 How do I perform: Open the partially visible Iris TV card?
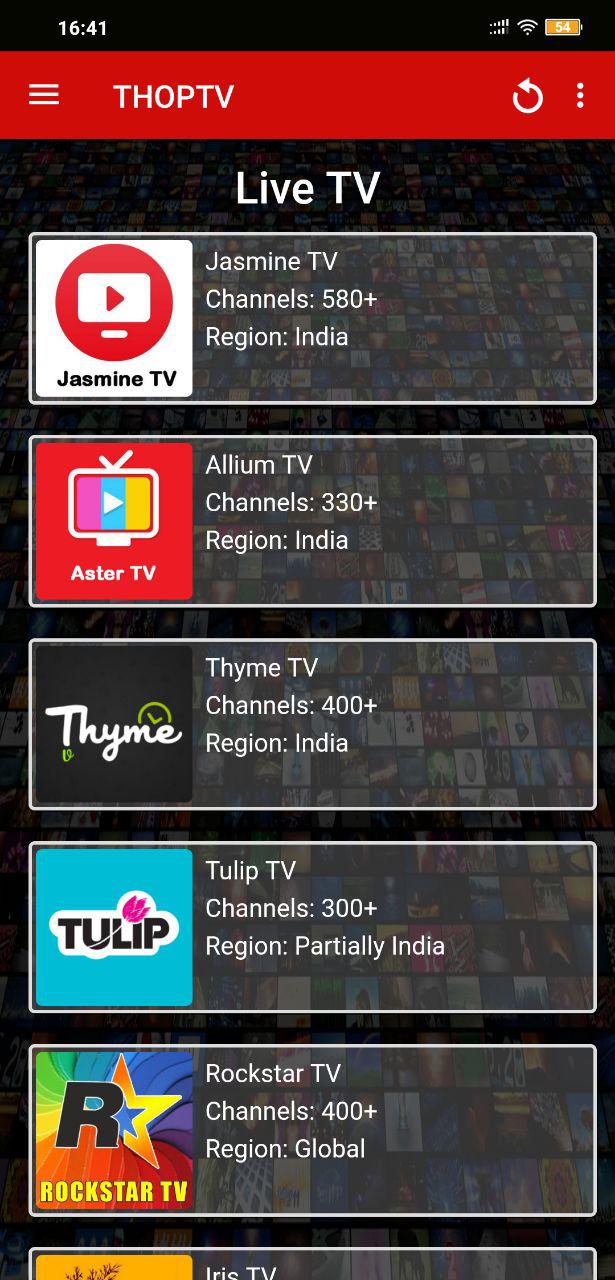click(313, 1264)
